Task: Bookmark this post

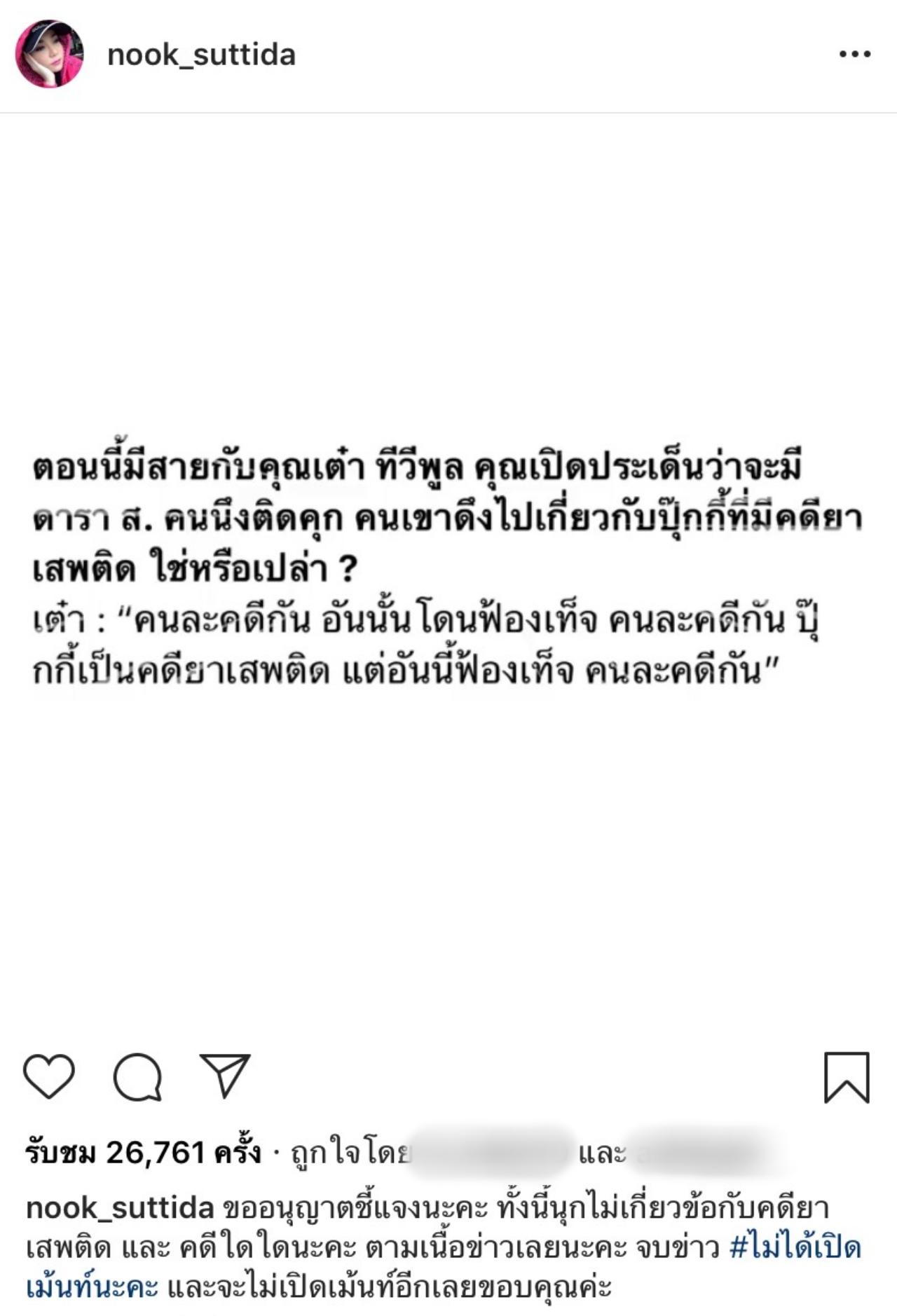Action: pos(847,1077)
